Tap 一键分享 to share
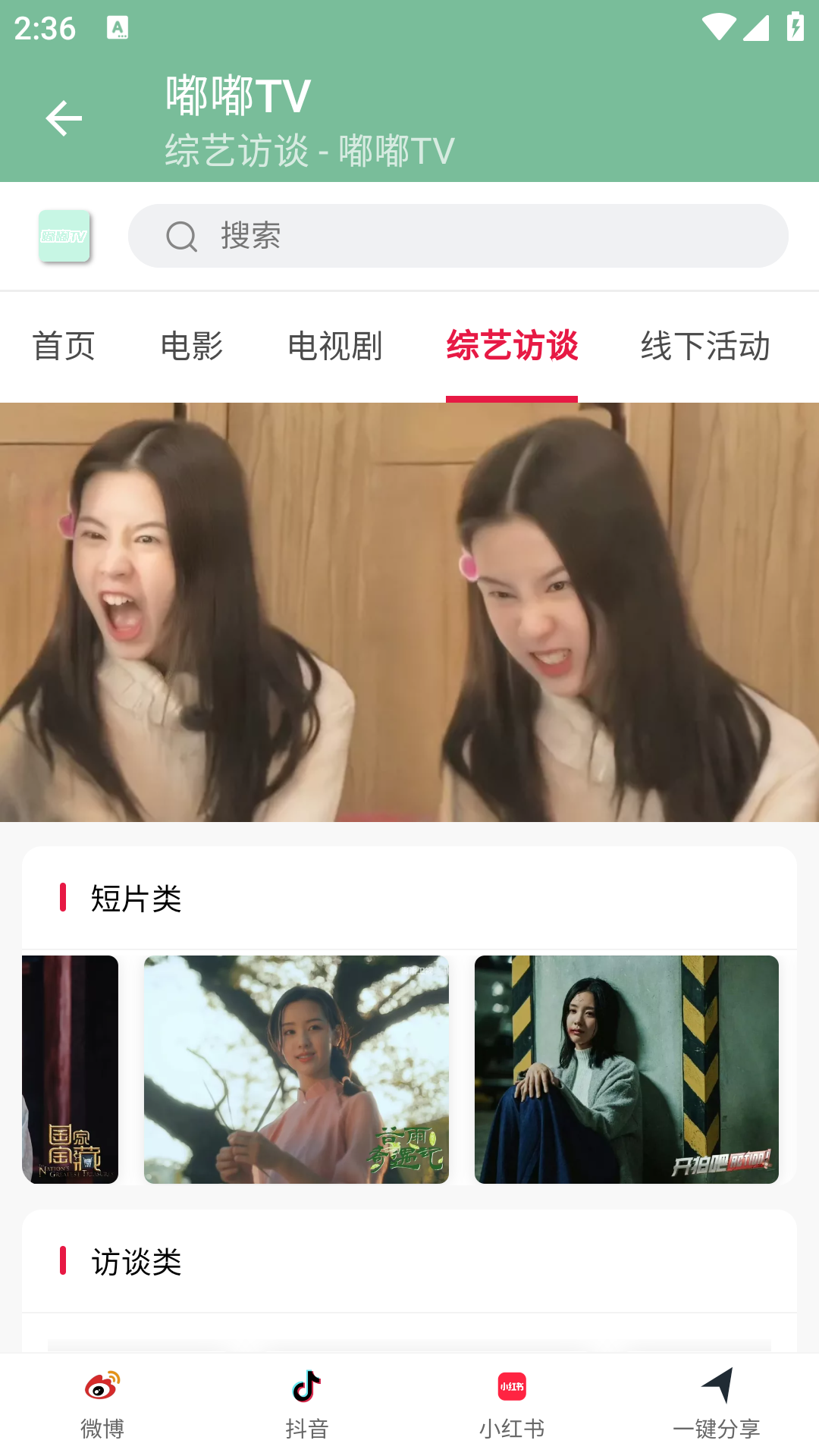The image size is (819, 1456). tap(717, 1404)
